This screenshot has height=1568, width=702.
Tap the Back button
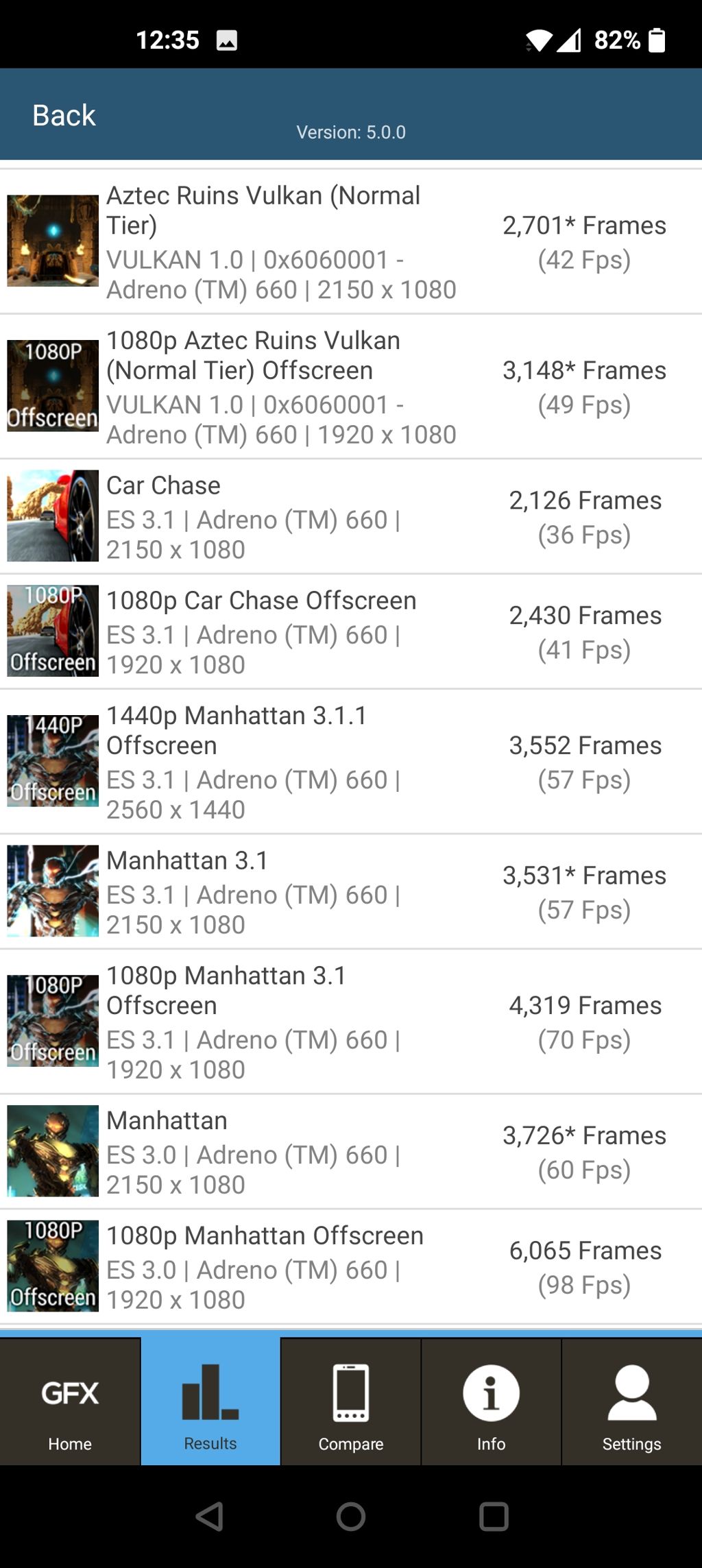pos(64,115)
